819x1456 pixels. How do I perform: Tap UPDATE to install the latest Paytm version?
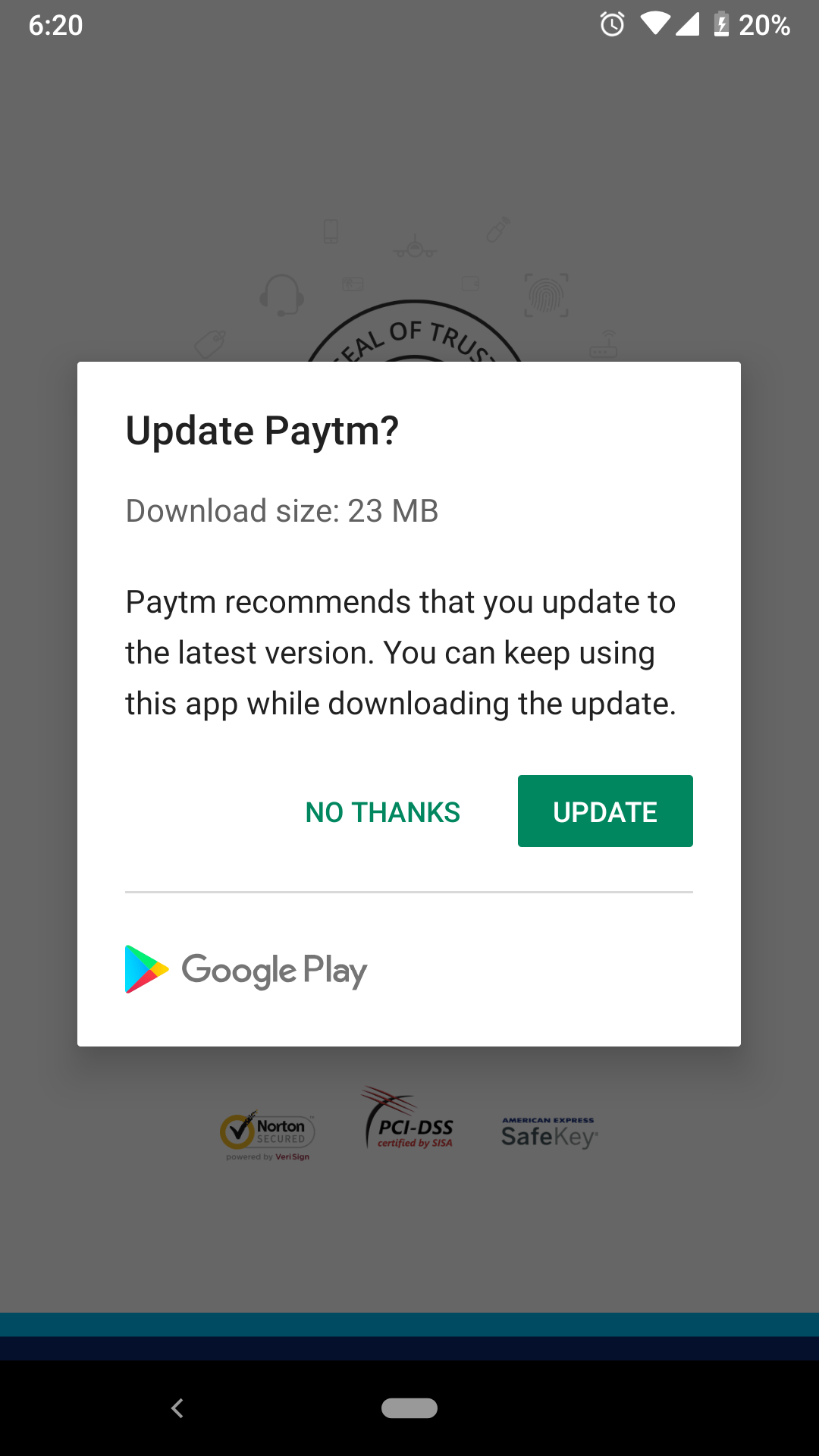604,811
